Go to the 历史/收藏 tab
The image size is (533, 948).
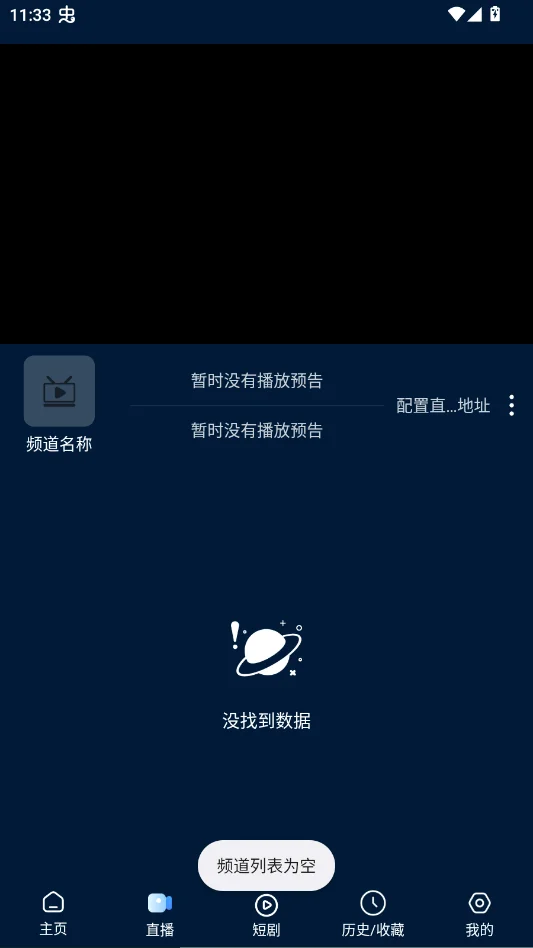tap(373, 914)
